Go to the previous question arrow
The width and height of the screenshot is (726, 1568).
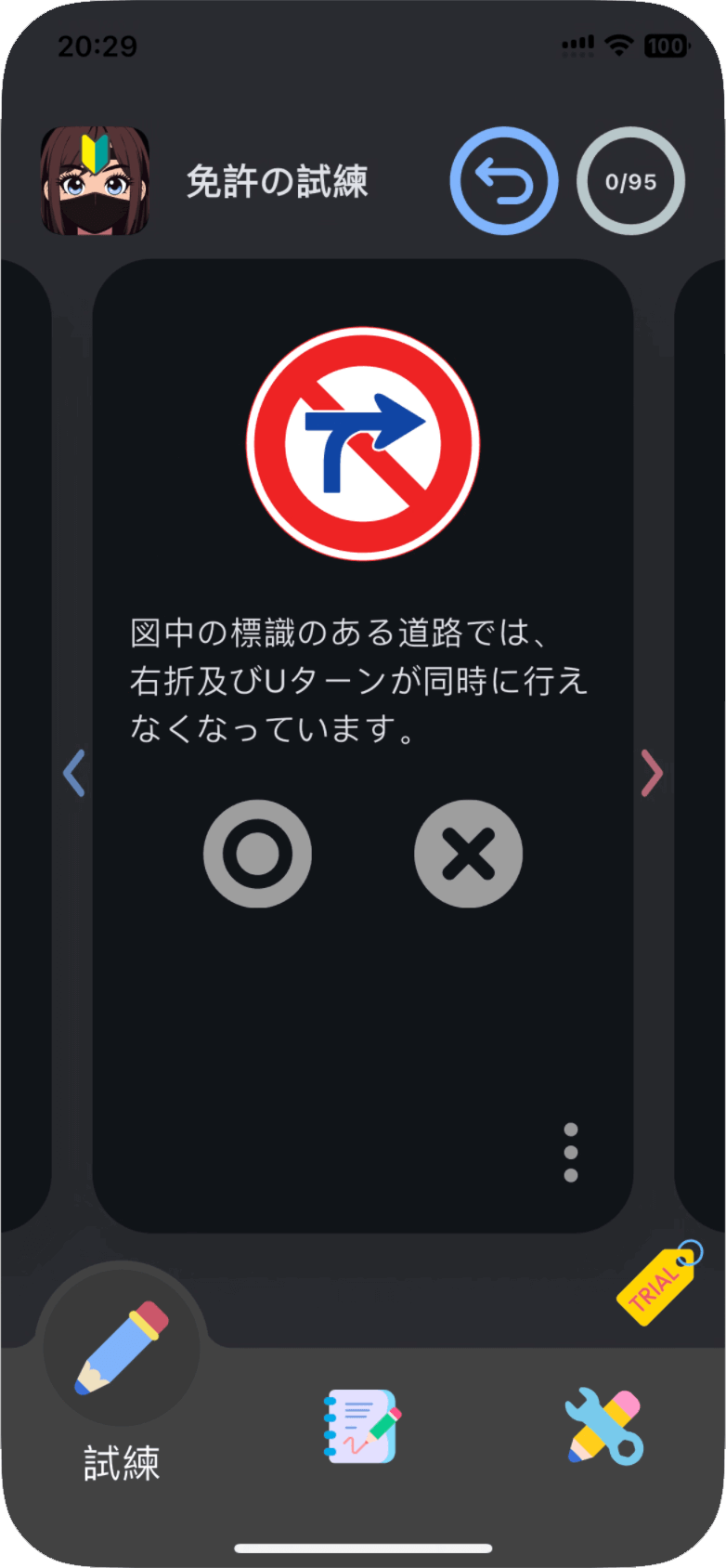point(74,773)
